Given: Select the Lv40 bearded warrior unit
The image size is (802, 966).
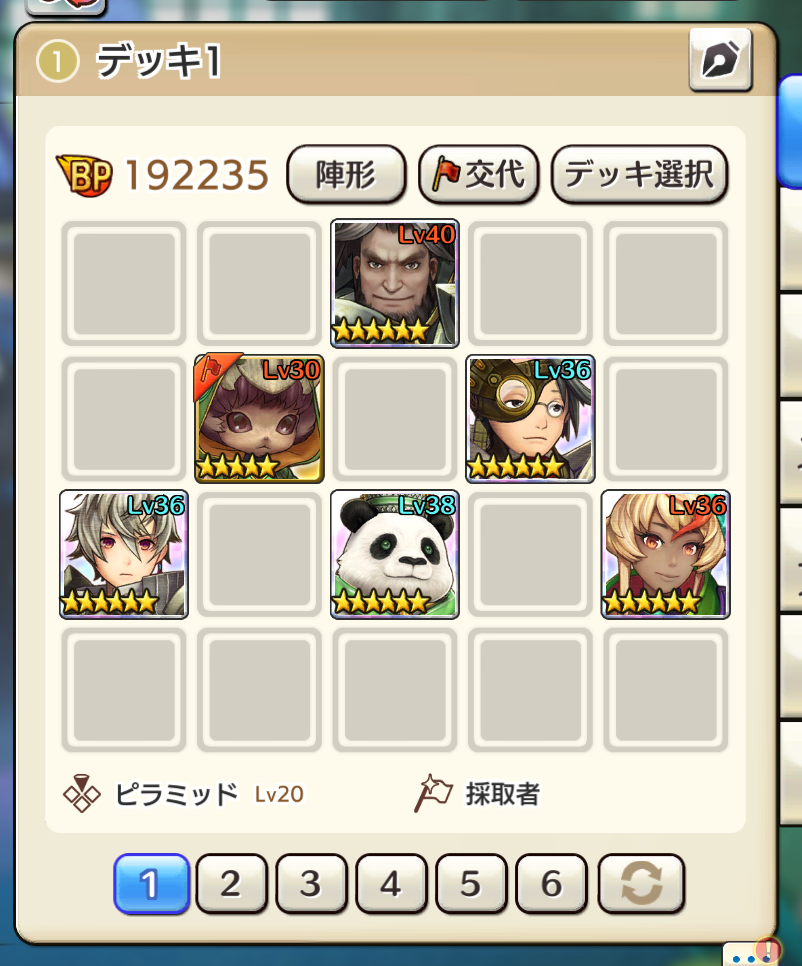Looking at the screenshot, I should [395, 283].
